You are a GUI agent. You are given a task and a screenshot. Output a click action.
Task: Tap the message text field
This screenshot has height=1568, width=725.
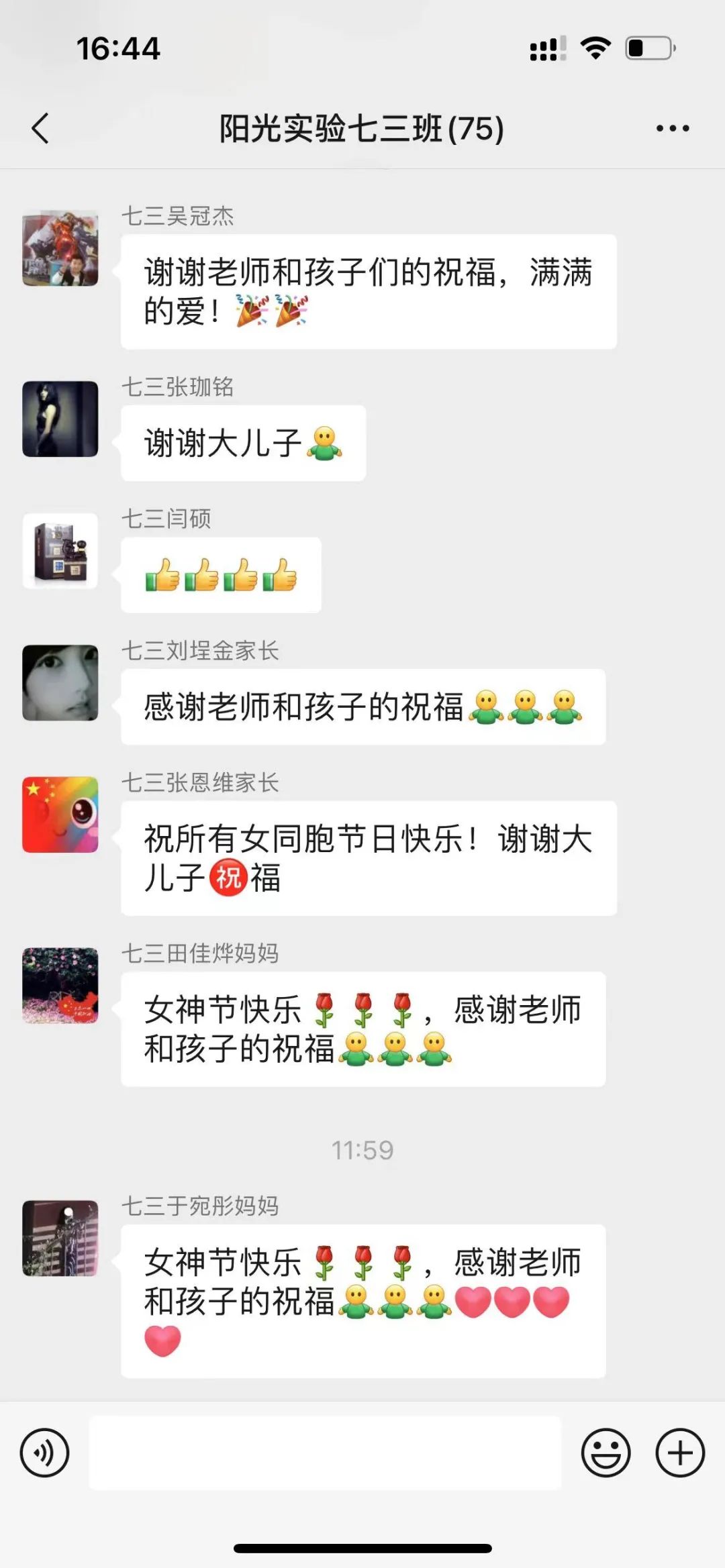coord(325,1453)
